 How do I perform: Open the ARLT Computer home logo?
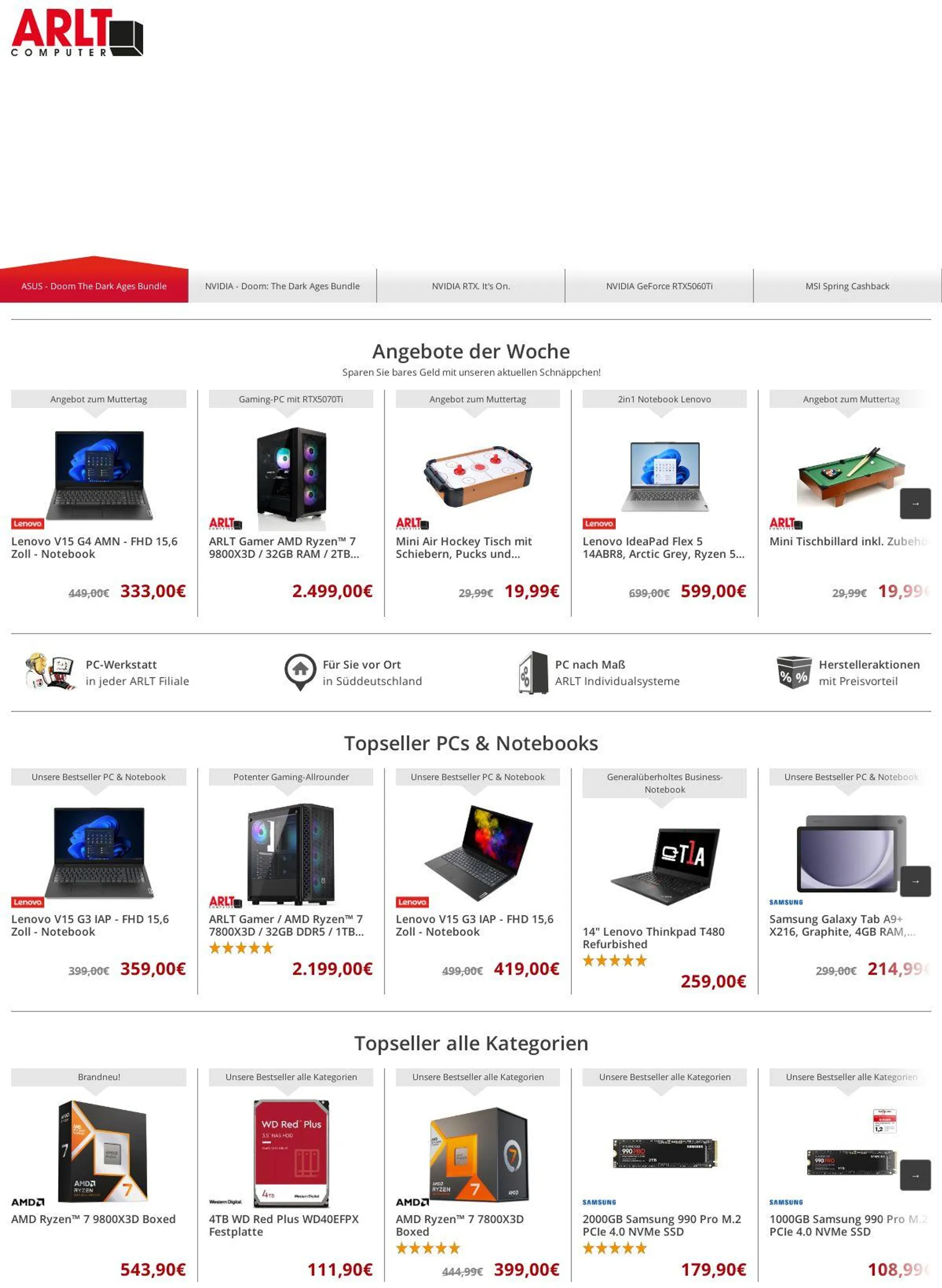click(x=77, y=32)
